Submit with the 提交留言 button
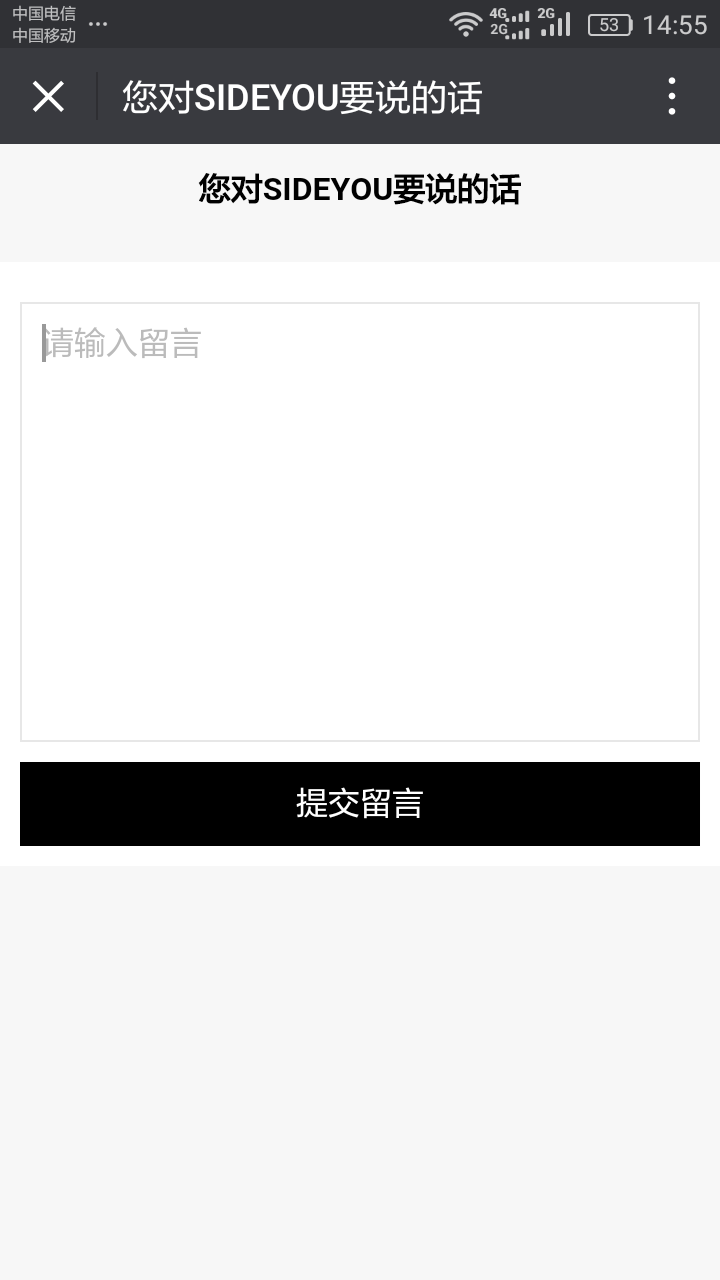 pyautogui.click(x=360, y=803)
